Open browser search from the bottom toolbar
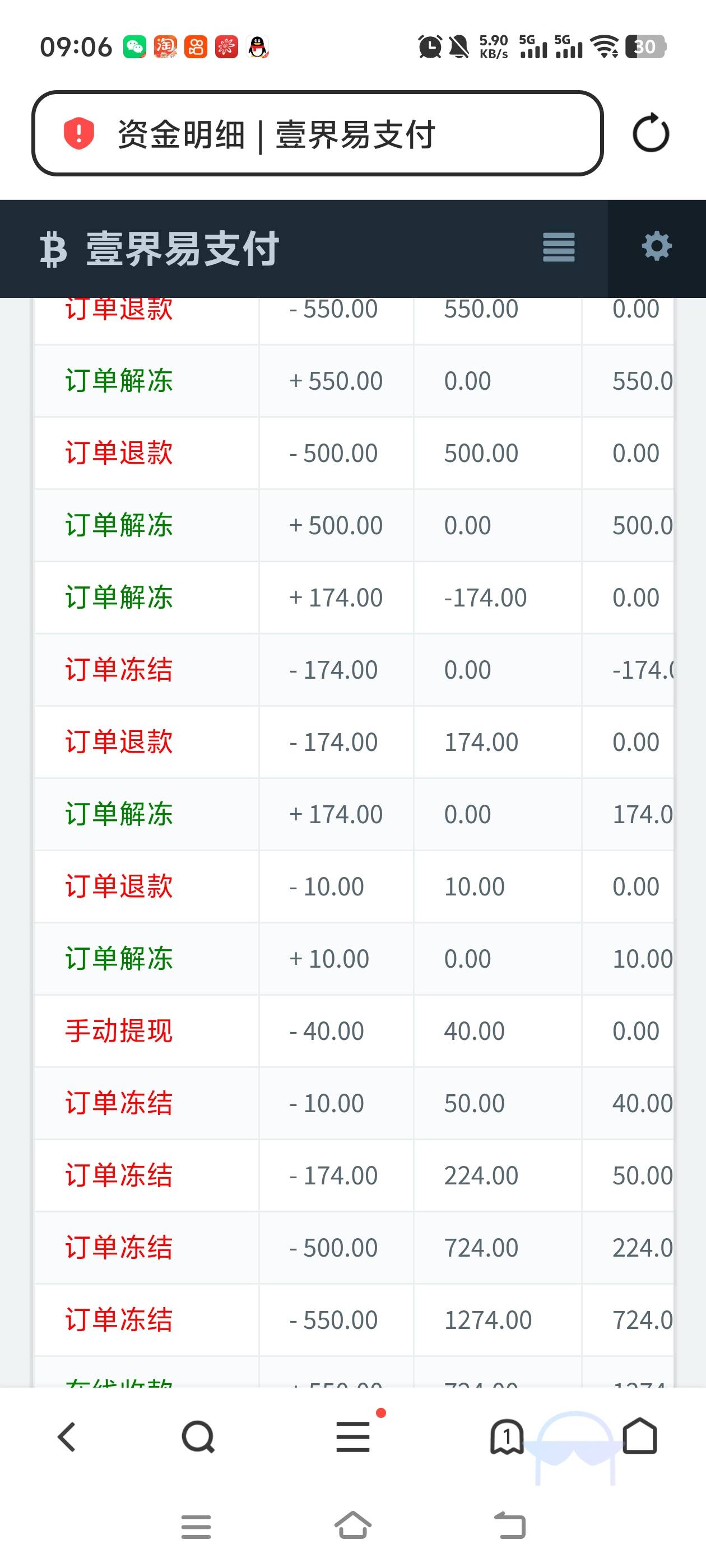 [x=198, y=1437]
